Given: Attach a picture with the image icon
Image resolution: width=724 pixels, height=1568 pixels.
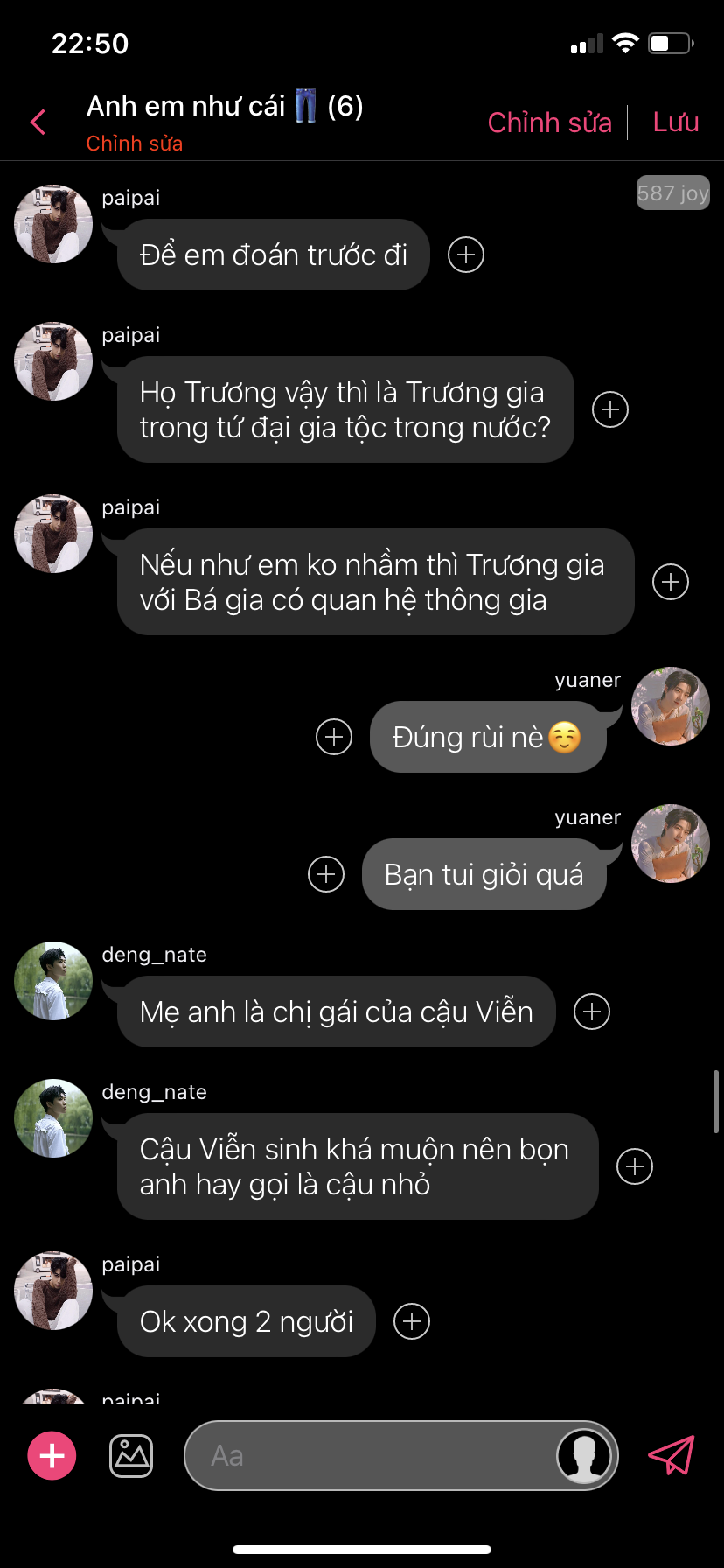Looking at the screenshot, I should pyautogui.click(x=131, y=1456).
